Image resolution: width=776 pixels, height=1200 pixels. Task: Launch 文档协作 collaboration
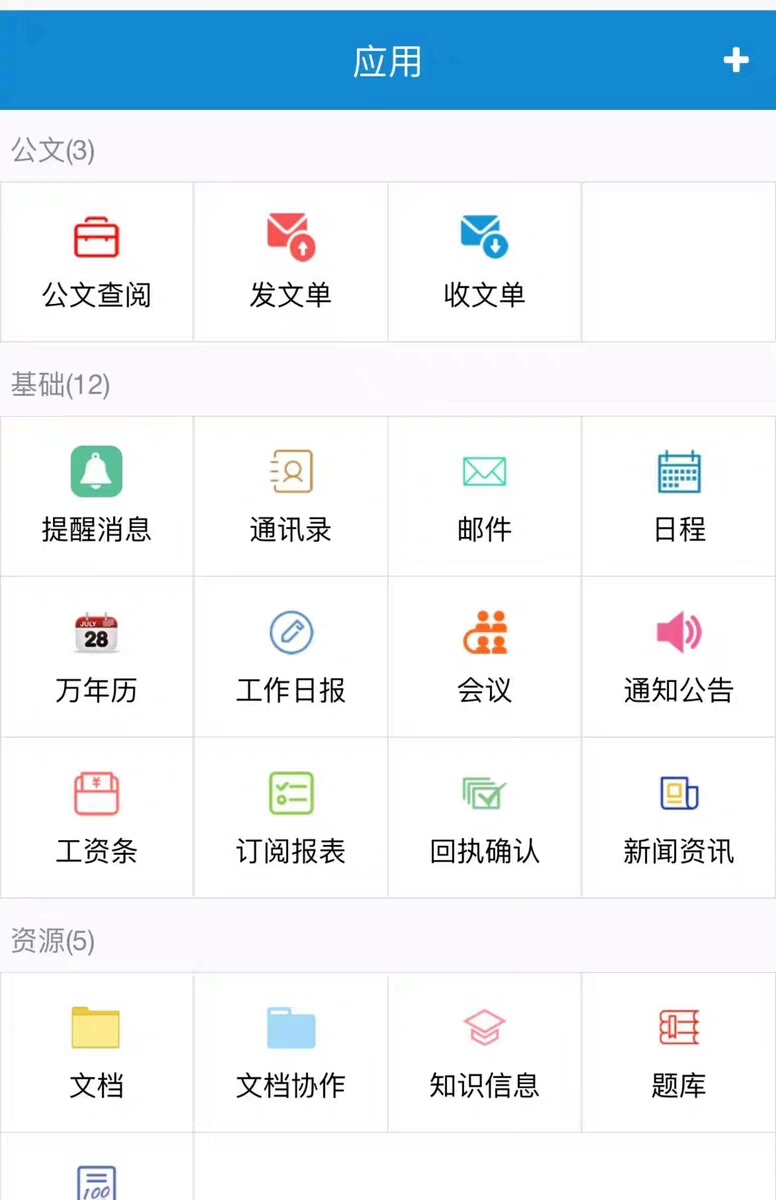[x=291, y=1051]
